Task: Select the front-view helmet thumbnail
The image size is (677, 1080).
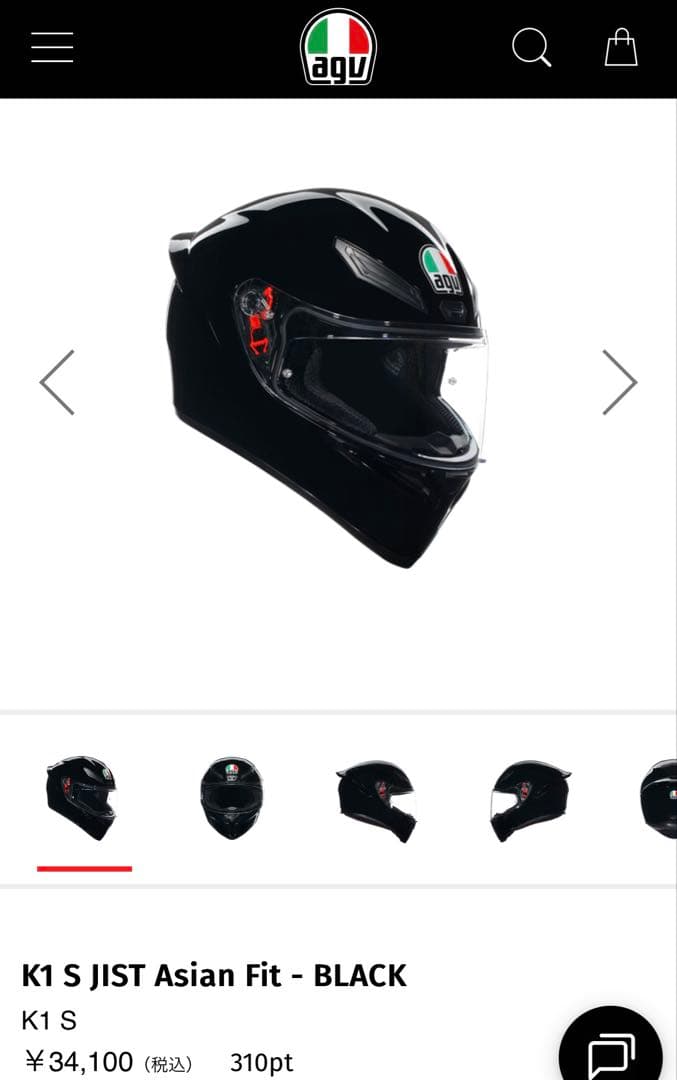Action: click(231, 797)
